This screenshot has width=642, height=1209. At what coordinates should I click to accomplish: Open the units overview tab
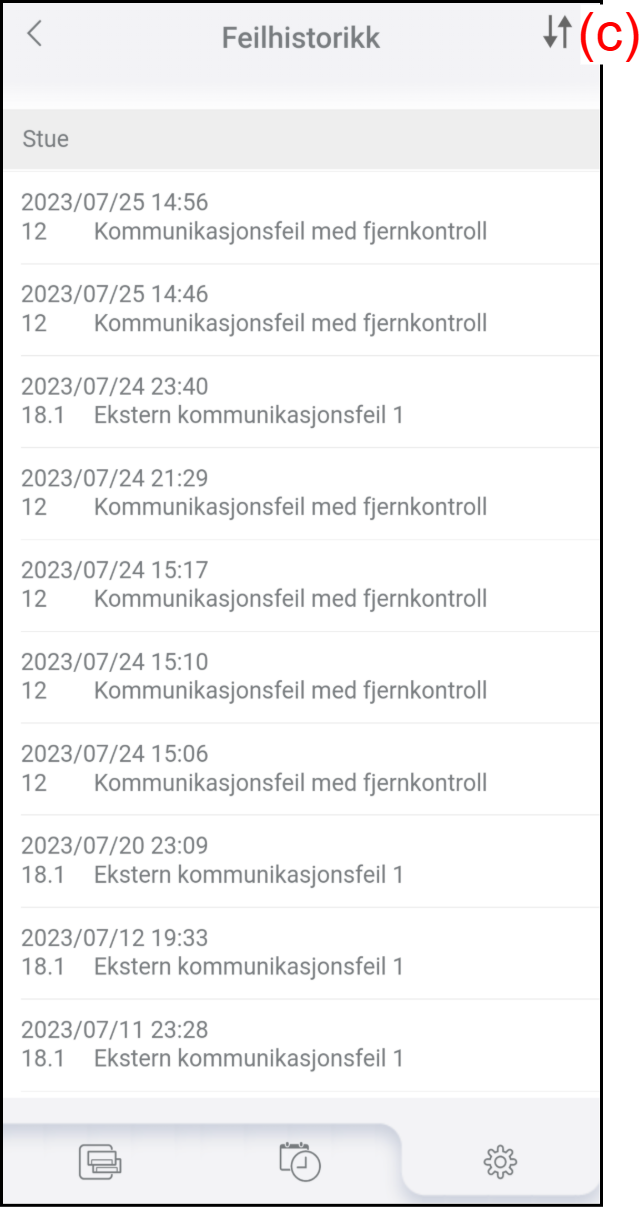pyautogui.click(x=100, y=1161)
